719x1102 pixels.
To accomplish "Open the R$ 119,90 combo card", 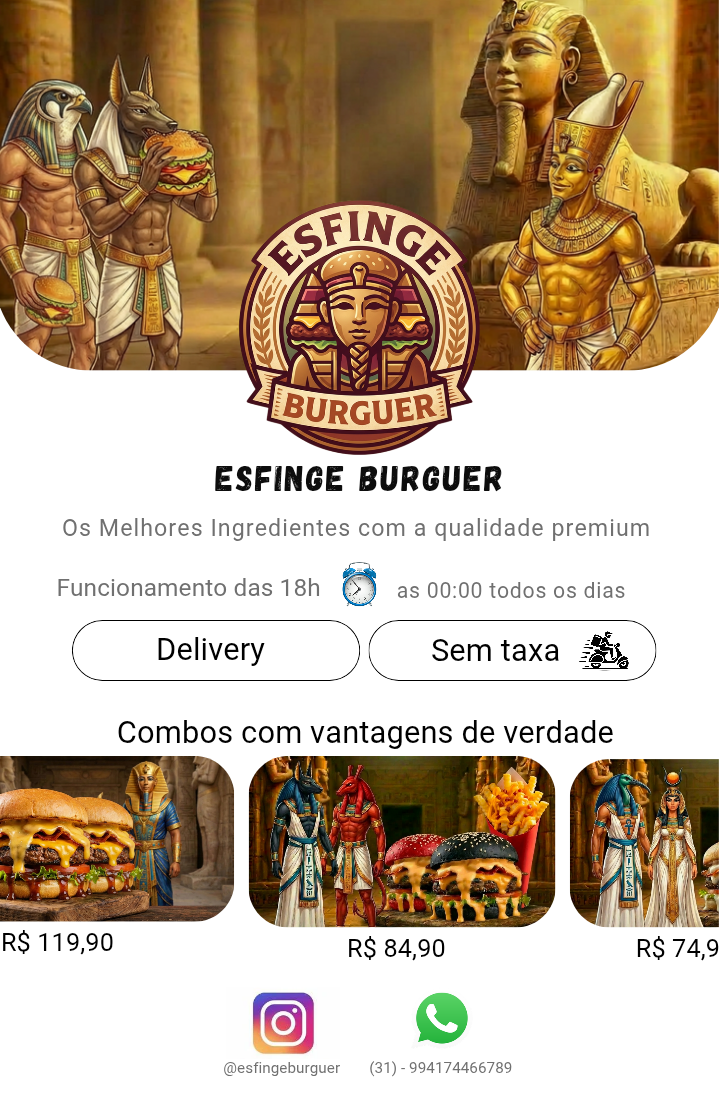I will [x=116, y=838].
